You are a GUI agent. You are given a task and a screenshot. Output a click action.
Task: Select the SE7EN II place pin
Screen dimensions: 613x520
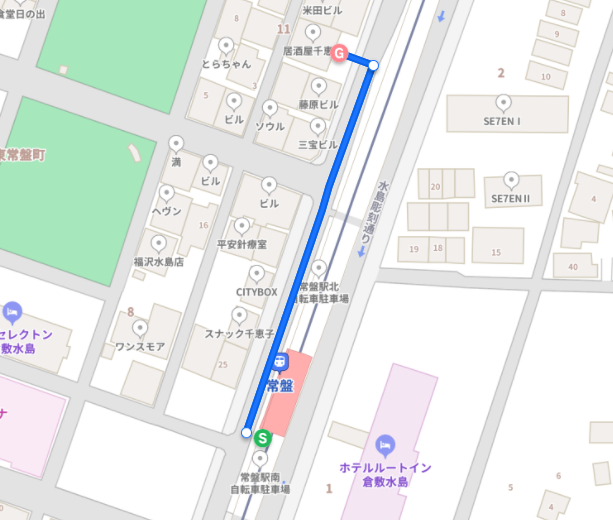511,180
